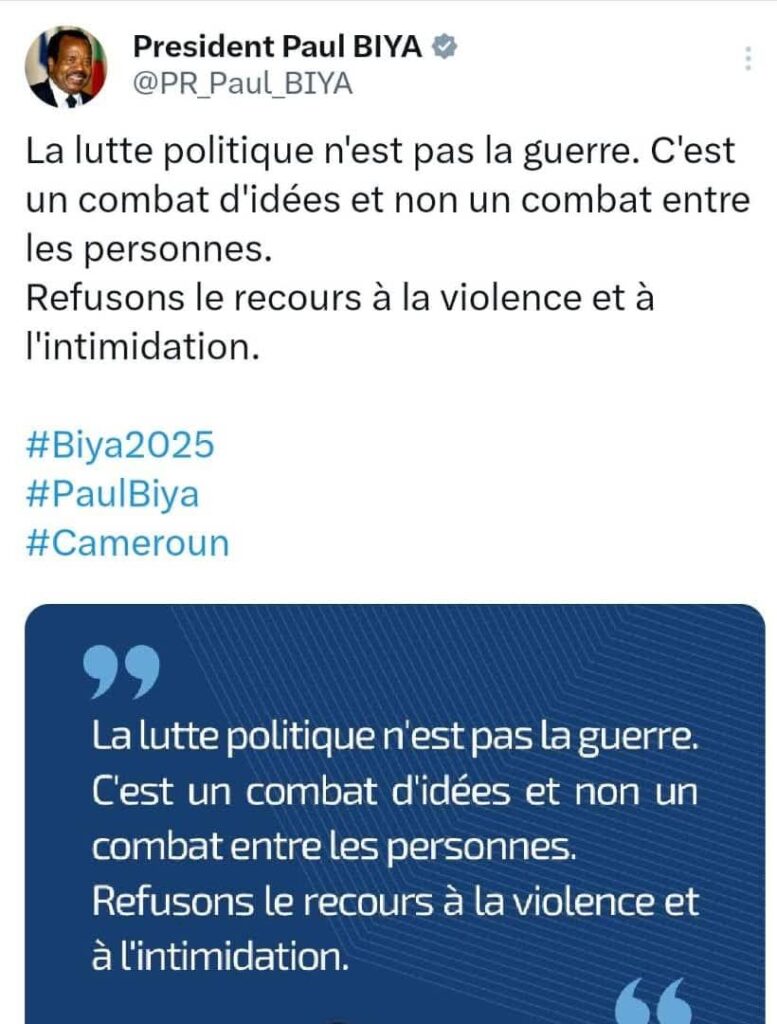Open the #Biya2025 hashtag
777x1024 pixels.
121,445
